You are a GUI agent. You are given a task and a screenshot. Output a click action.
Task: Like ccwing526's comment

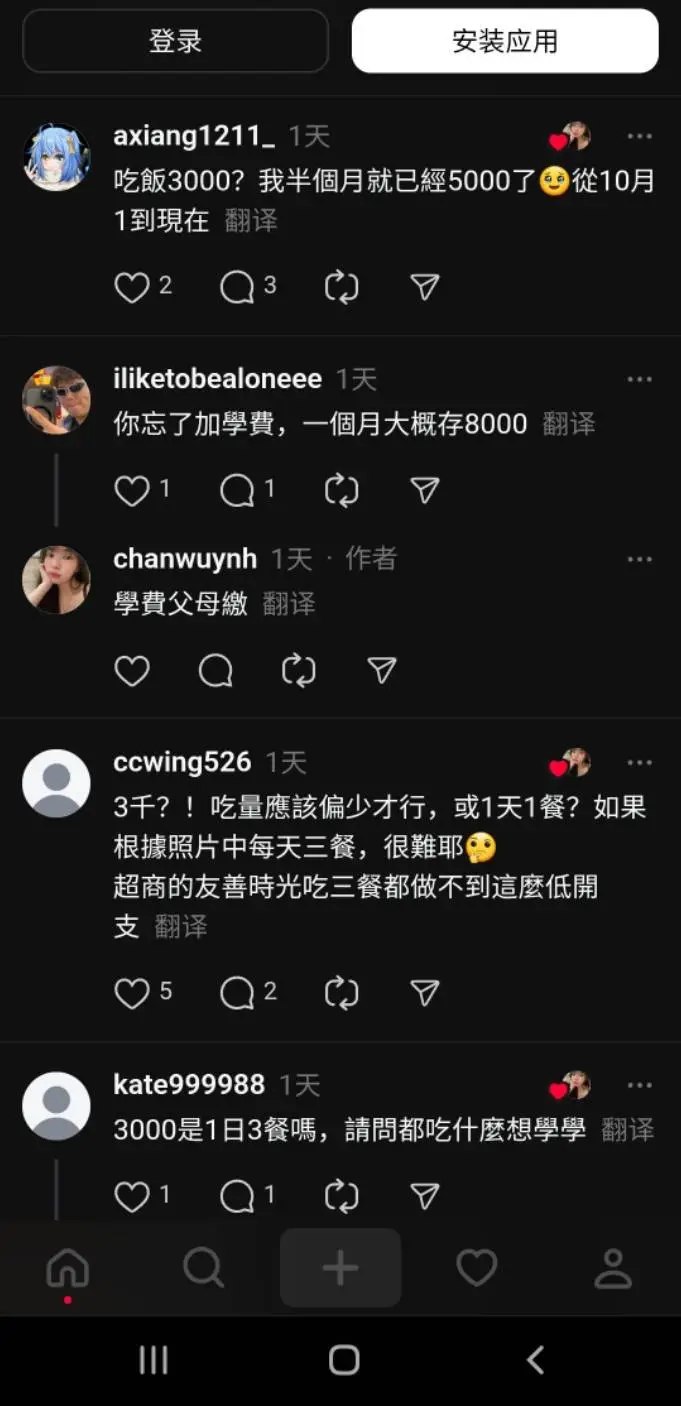pyautogui.click(x=132, y=993)
